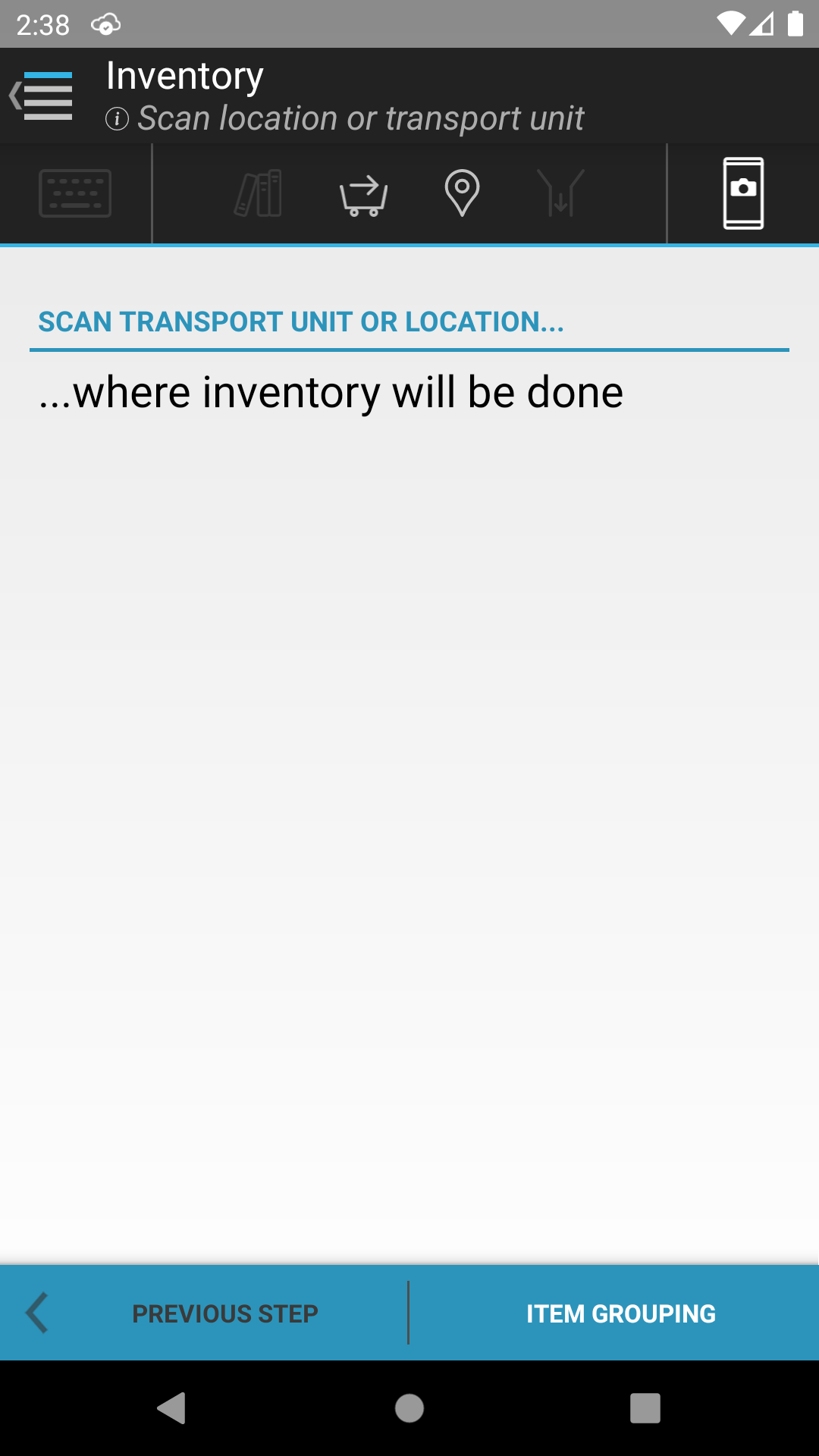Go to Previous Step
819x1456 pixels.
(x=204, y=1313)
